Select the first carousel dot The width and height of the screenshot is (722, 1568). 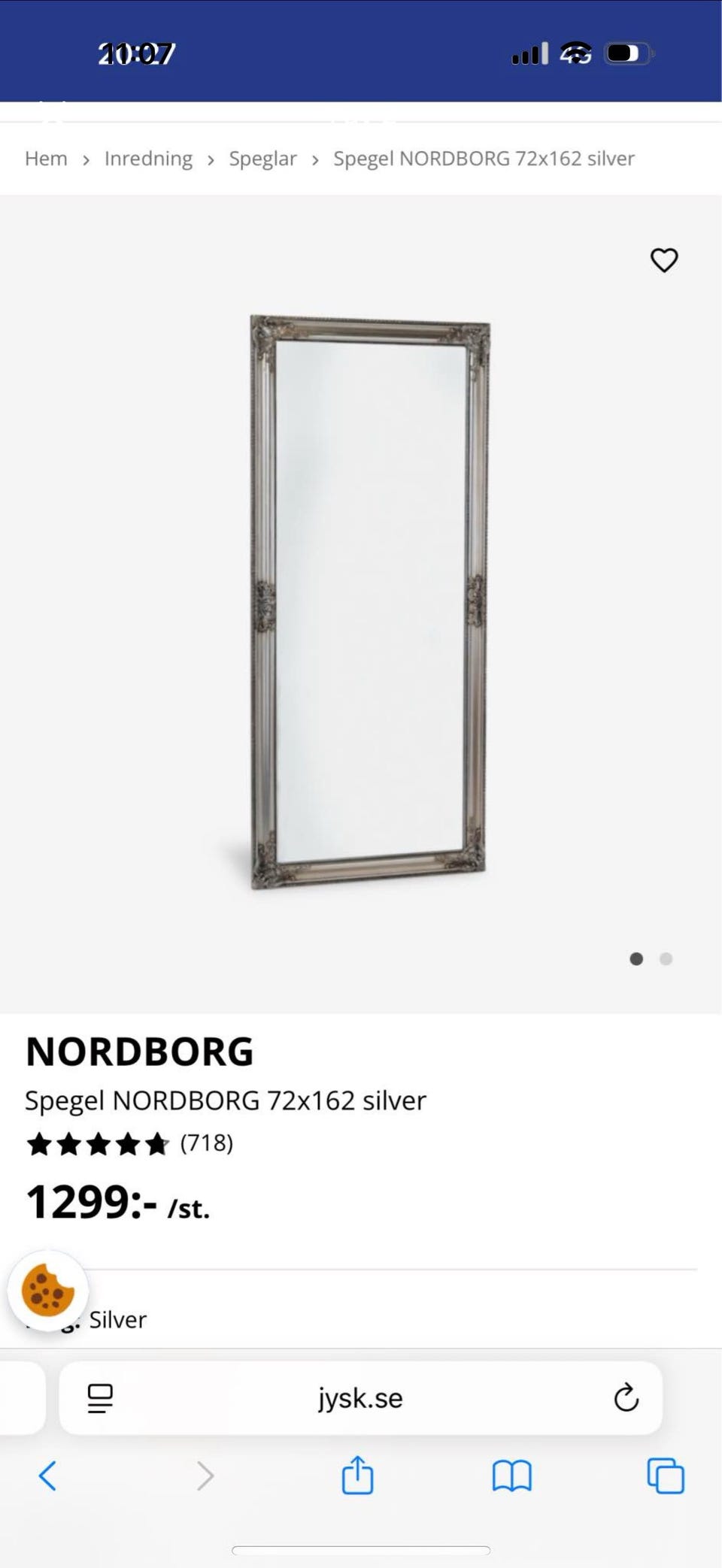tap(636, 959)
